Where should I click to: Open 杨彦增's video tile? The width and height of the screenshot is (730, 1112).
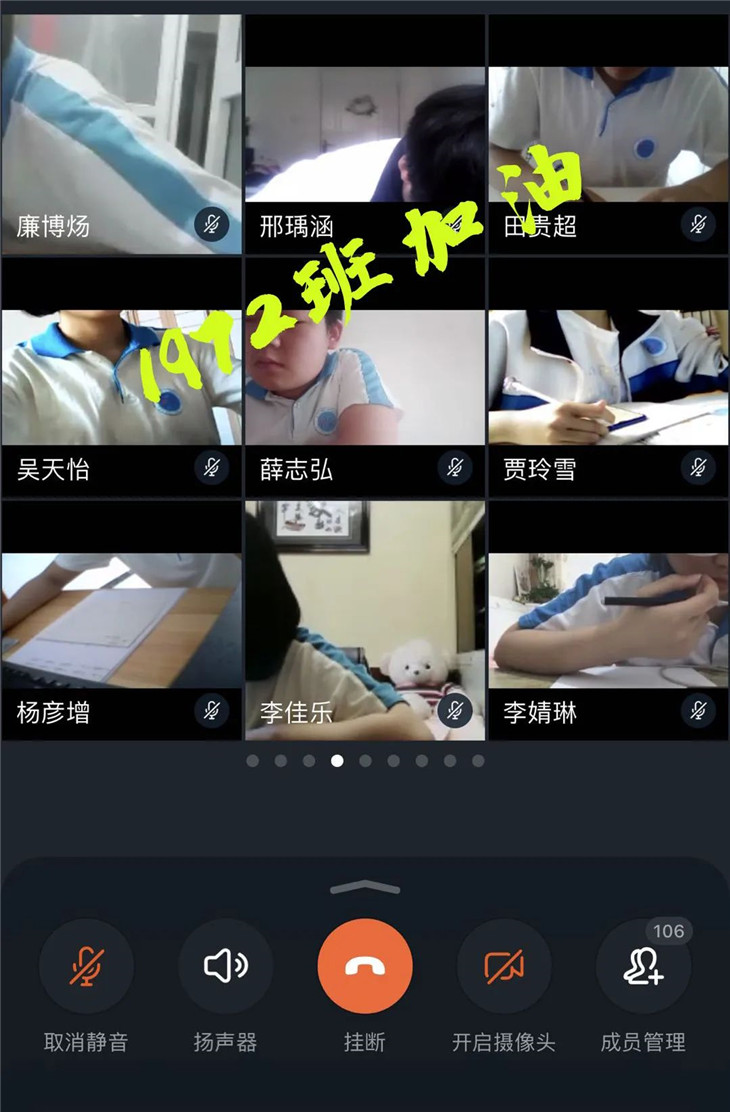(x=121, y=621)
